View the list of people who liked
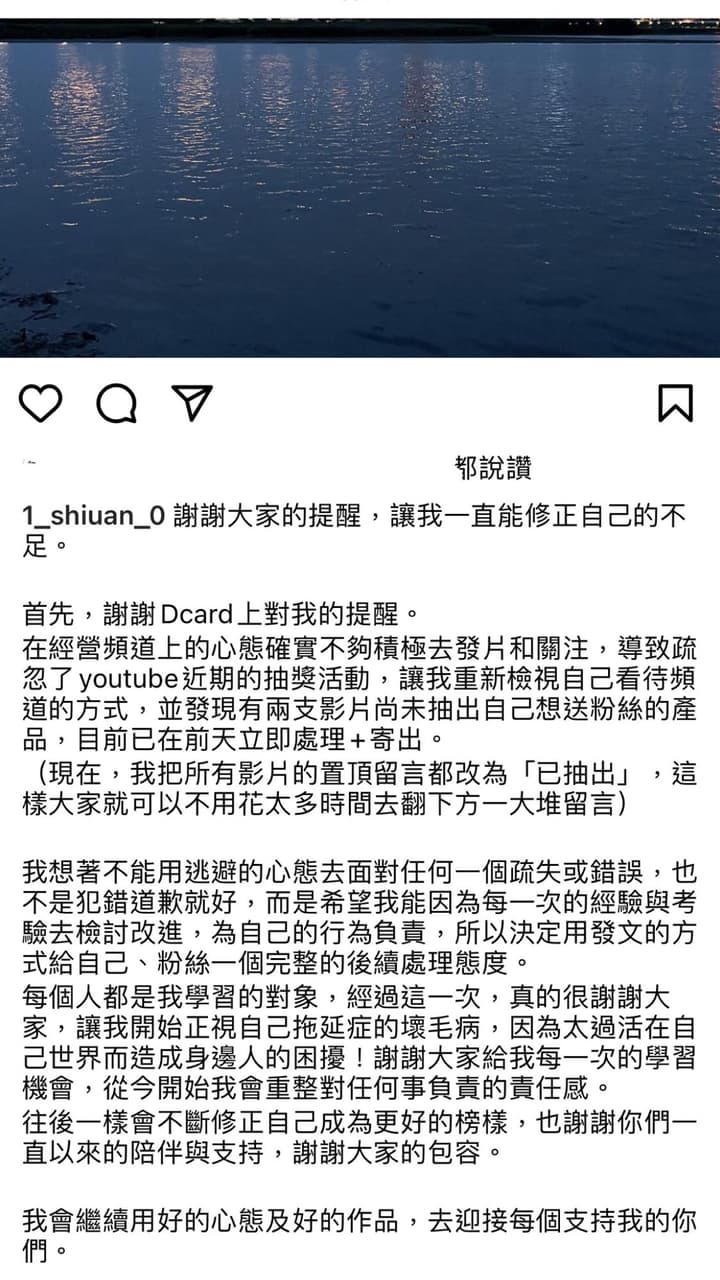This screenshot has height=1280, width=720. pyautogui.click(x=493, y=467)
